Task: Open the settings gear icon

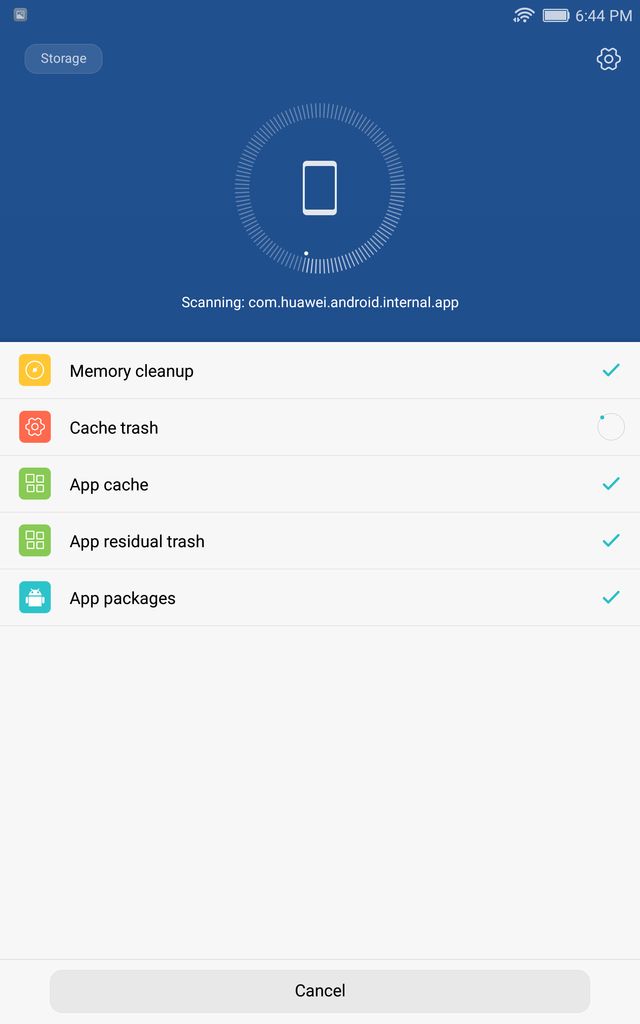Action: click(x=608, y=59)
